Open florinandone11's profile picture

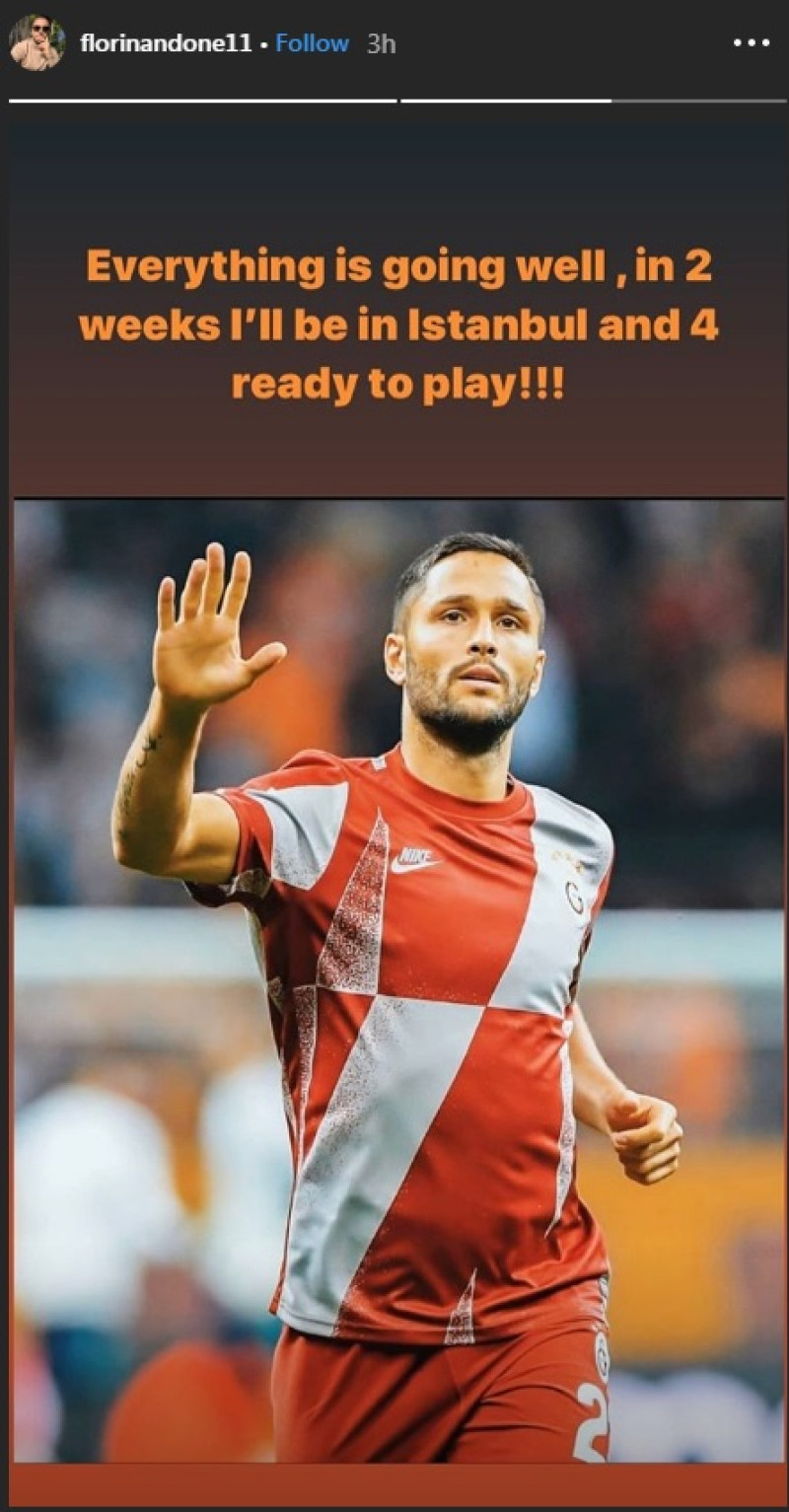tap(36, 43)
